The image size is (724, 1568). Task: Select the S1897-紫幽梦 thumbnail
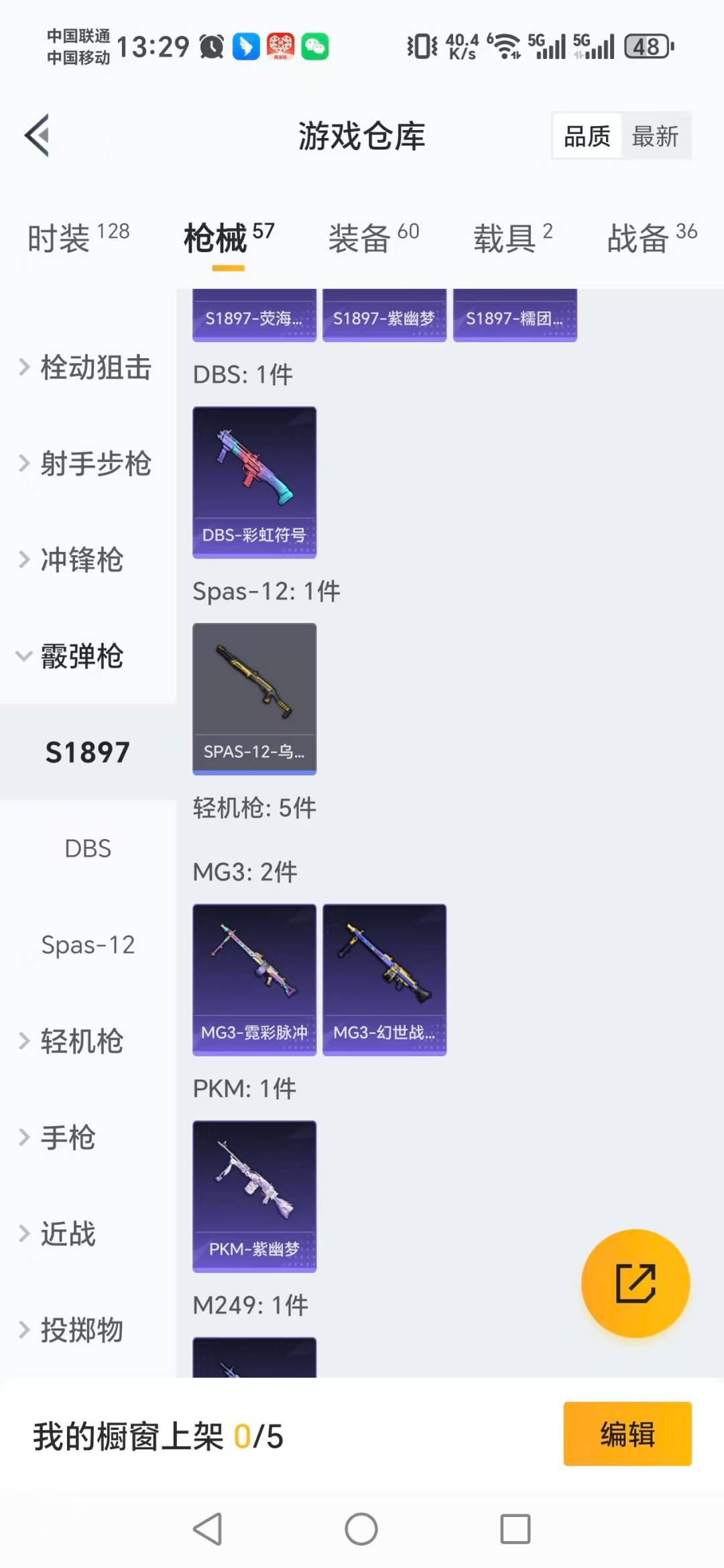[384, 315]
